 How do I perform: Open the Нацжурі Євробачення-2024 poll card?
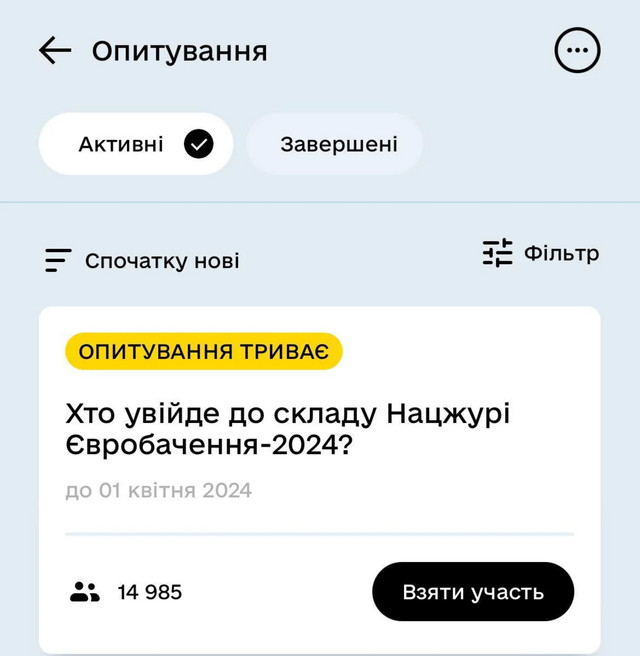tap(295, 428)
